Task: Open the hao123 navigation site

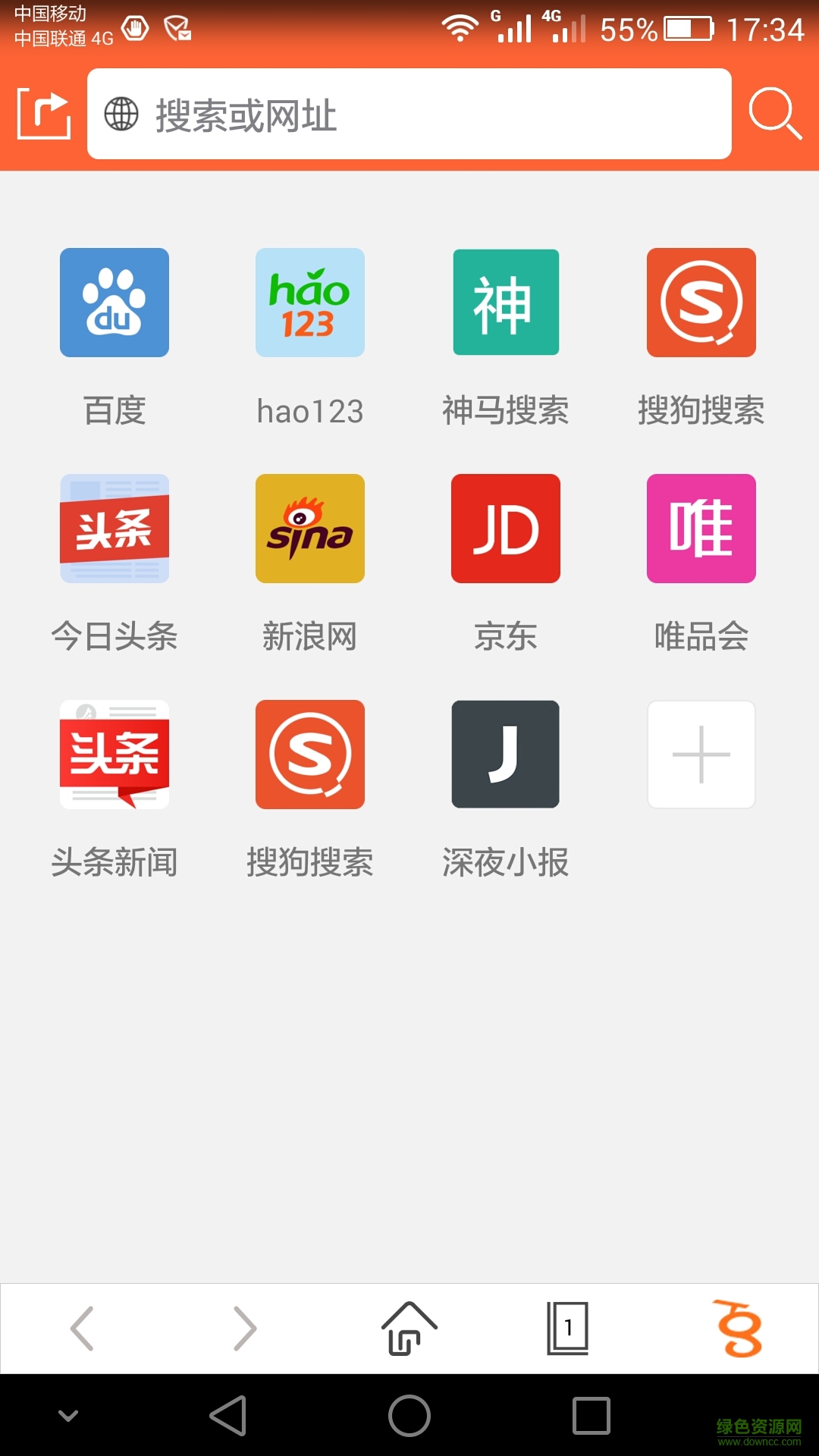Action: point(309,302)
